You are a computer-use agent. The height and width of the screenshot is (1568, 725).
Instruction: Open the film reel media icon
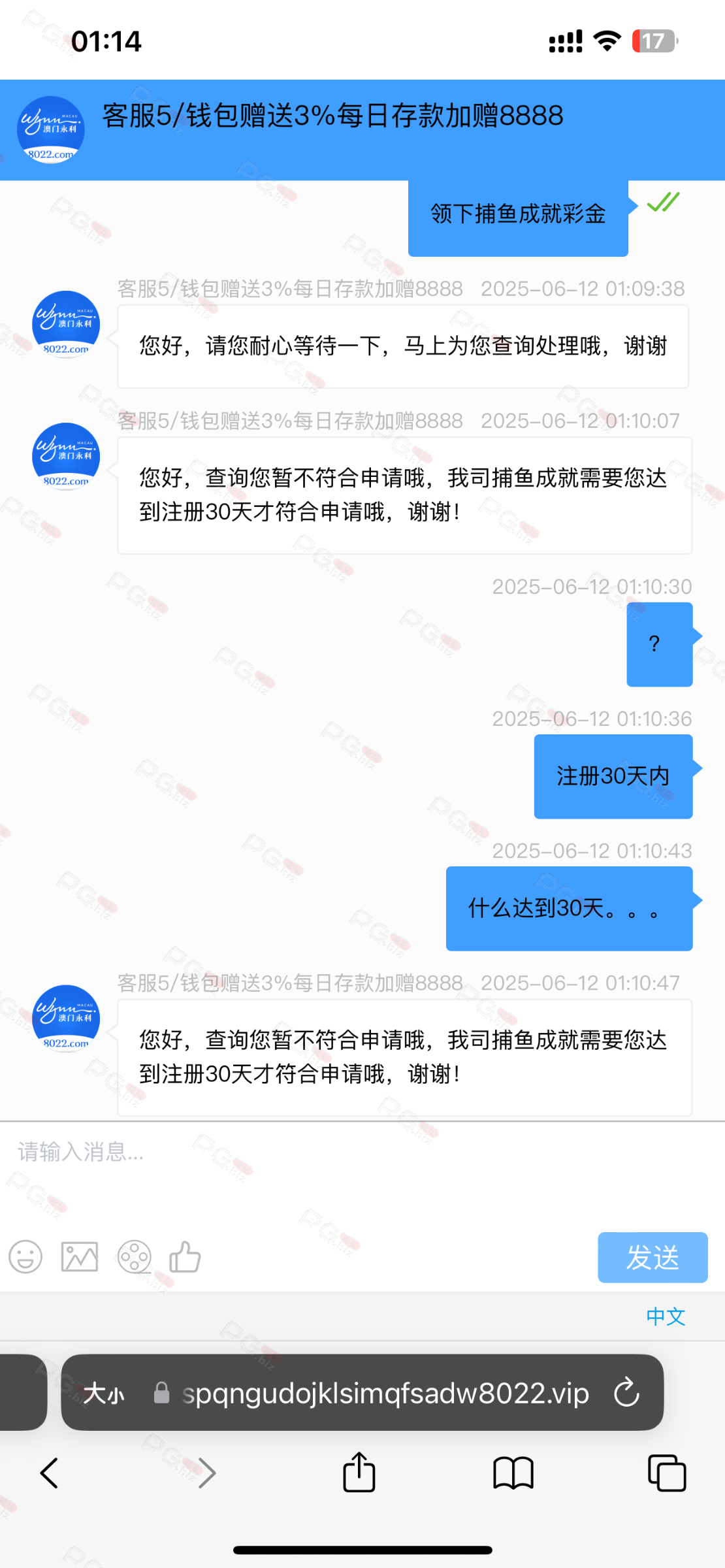point(134,1256)
